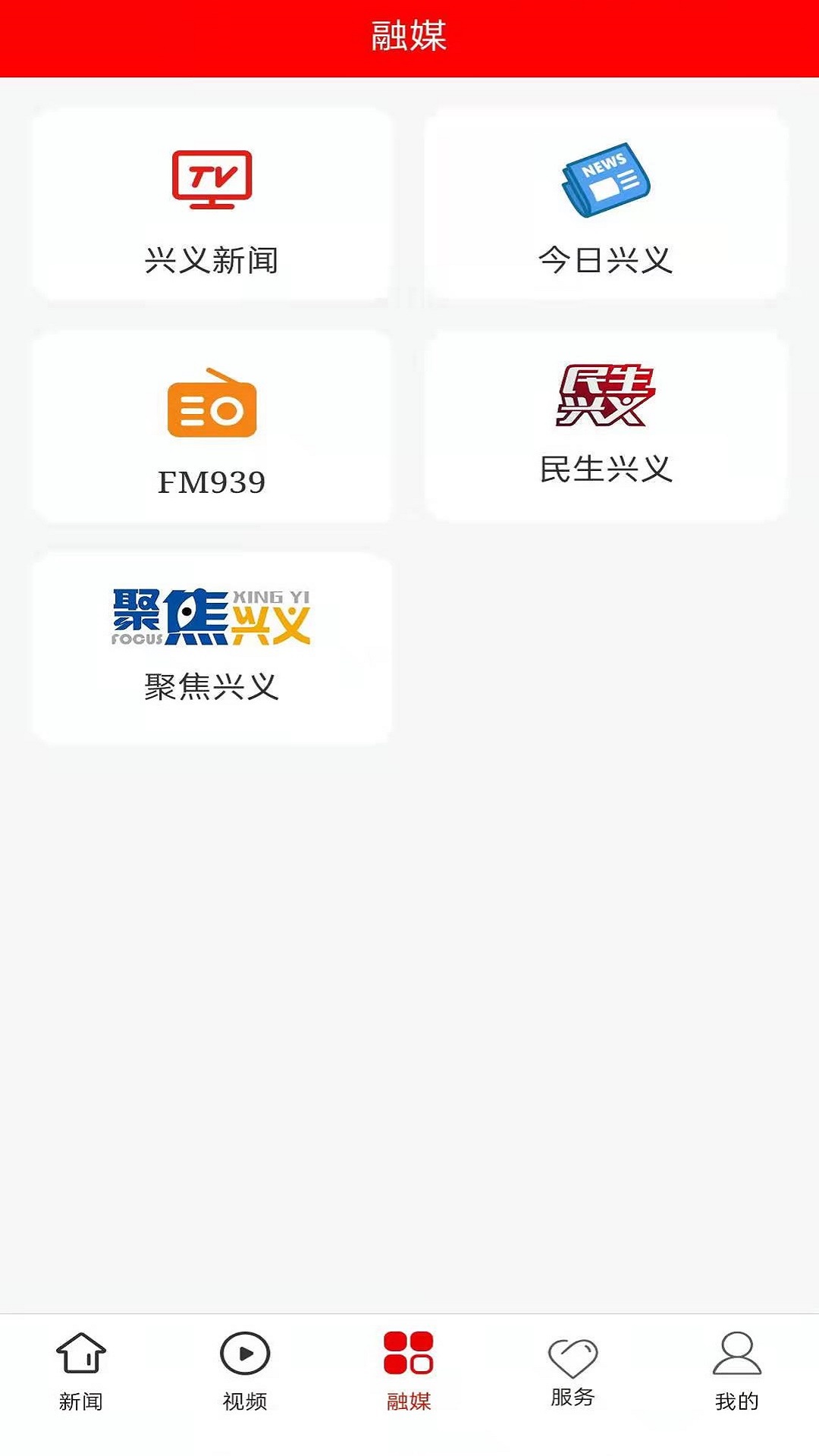
Task: Click the 聚焦兴义 blue logo
Action: tap(210, 617)
